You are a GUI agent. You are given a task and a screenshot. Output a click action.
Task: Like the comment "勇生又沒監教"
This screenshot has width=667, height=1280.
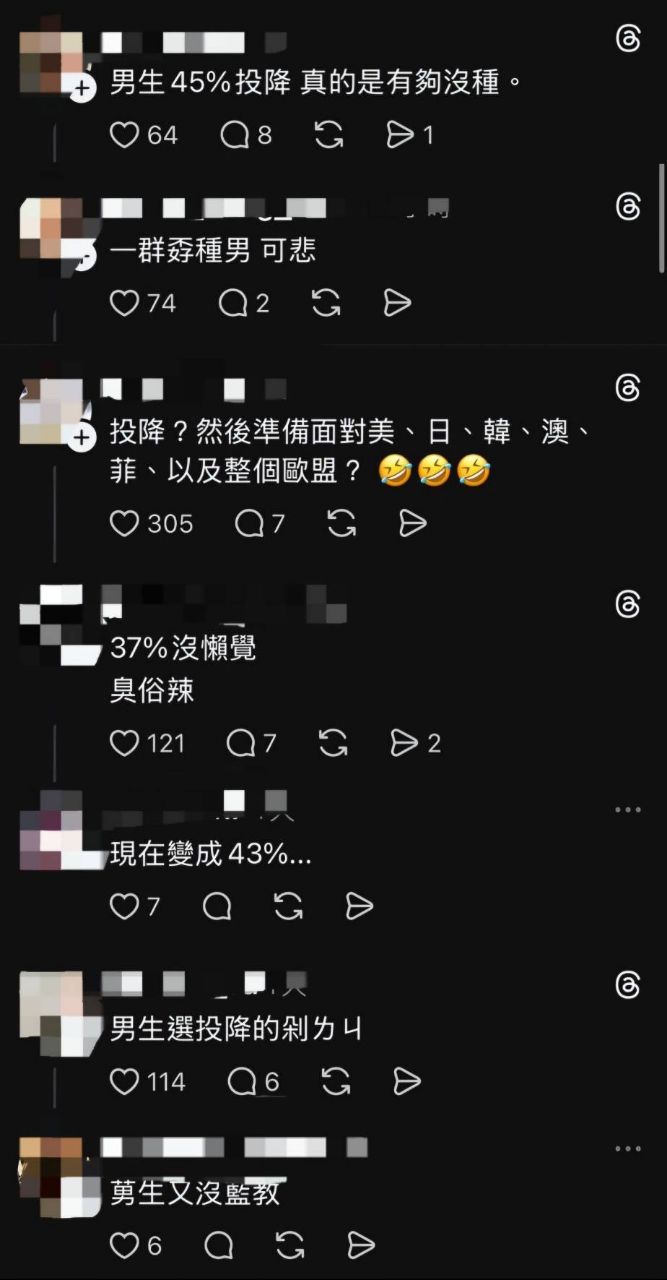[124, 1245]
